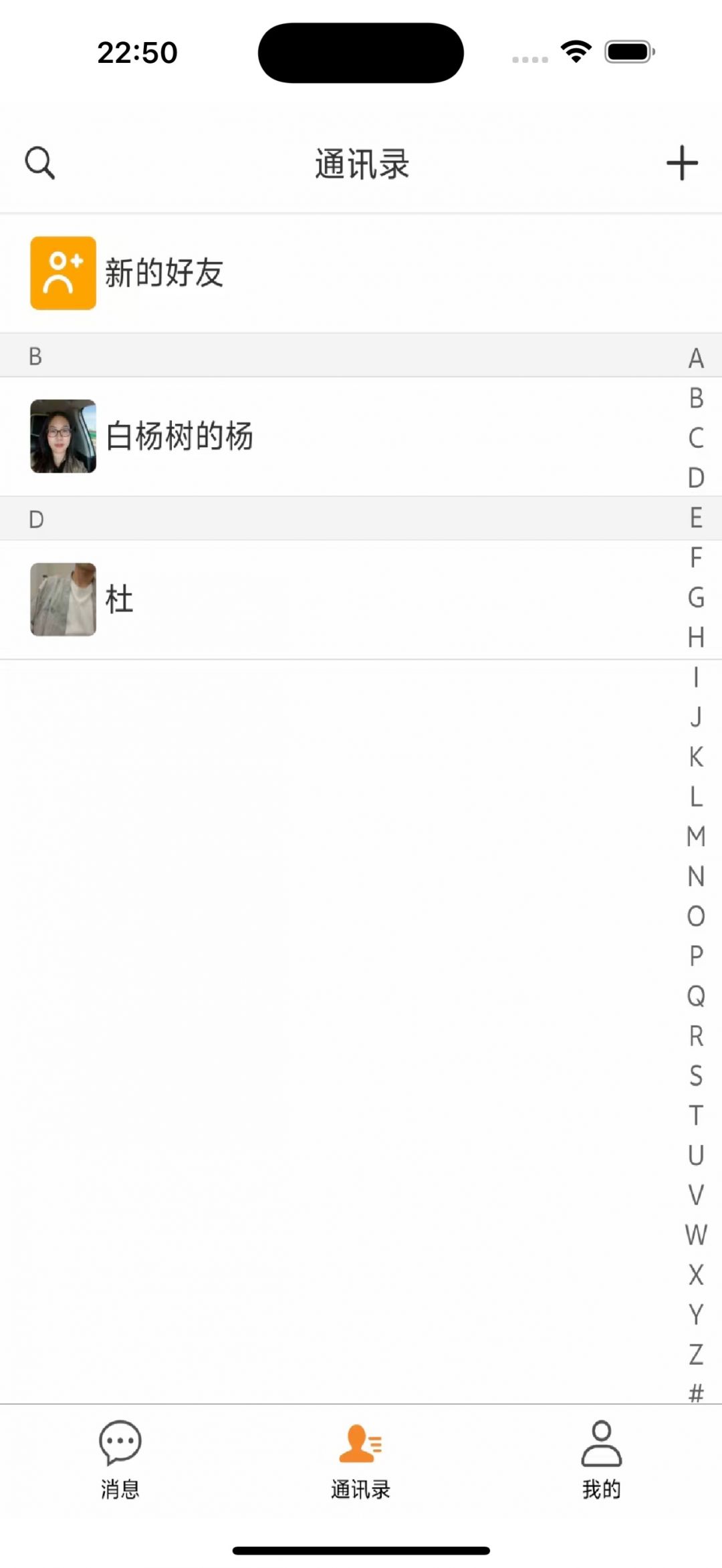Tap the plus icon to add a contact
The width and height of the screenshot is (722, 1568).
pyautogui.click(x=682, y=163)
